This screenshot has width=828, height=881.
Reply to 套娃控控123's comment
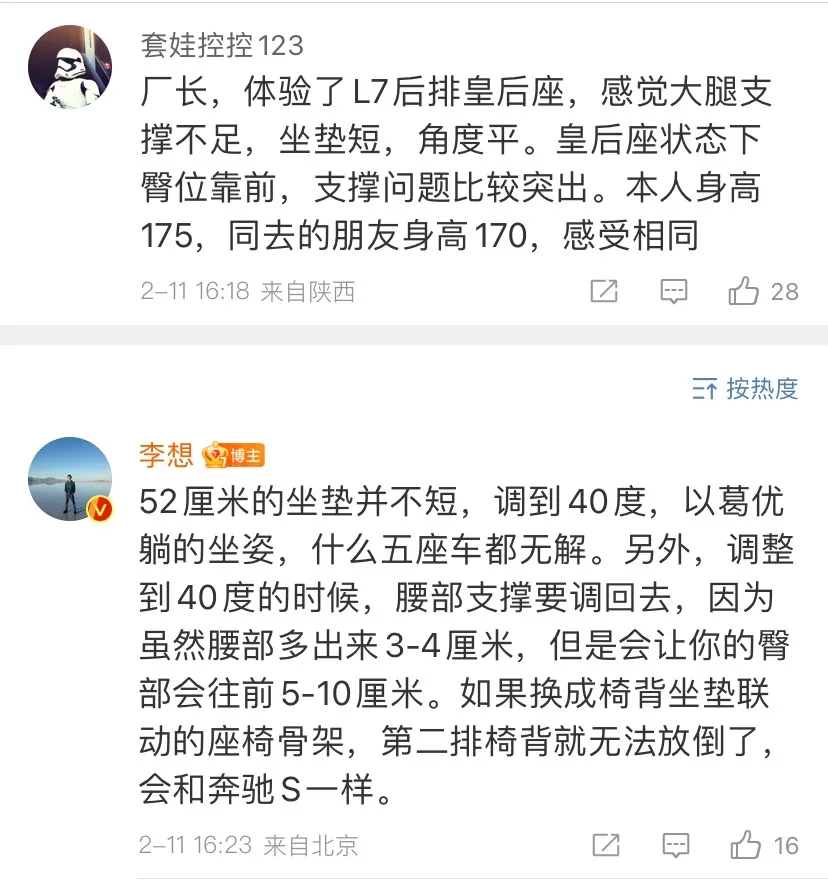(675, 291)
